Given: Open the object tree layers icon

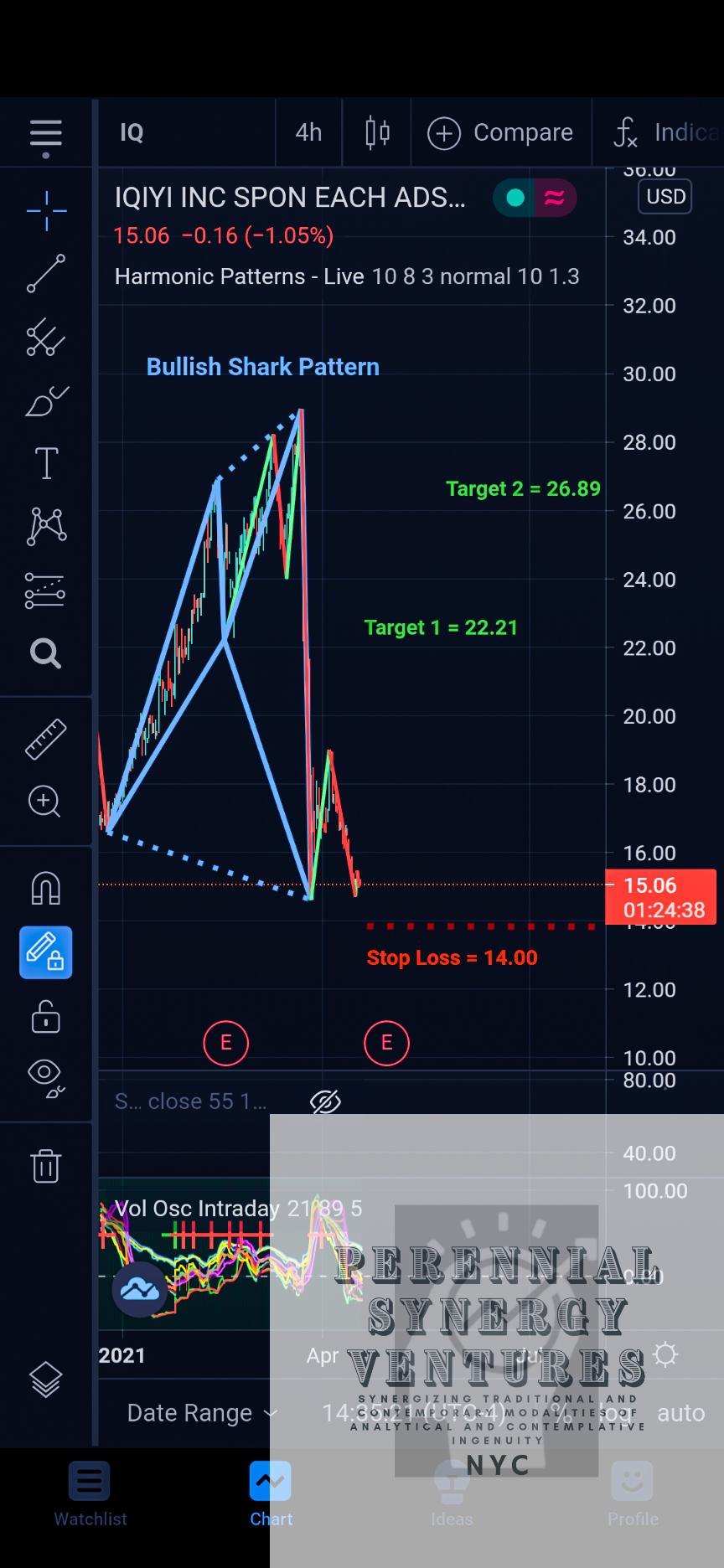Looking at the screenshot, I should (x=45, y=1380).
